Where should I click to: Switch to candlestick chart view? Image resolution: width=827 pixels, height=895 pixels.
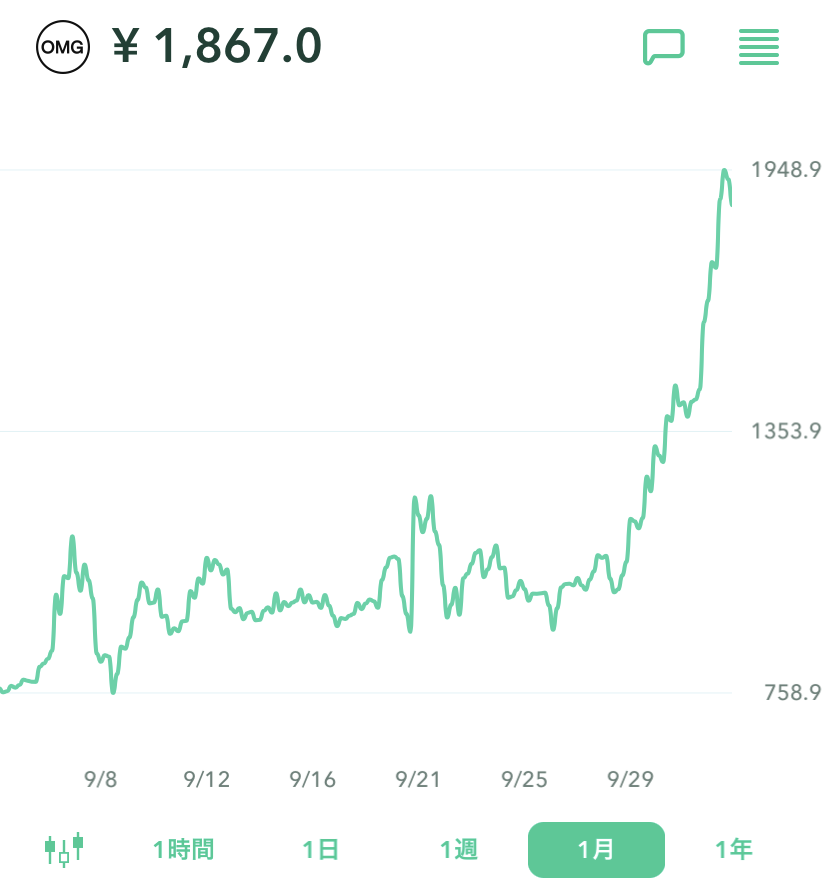(x=64, y=849)
